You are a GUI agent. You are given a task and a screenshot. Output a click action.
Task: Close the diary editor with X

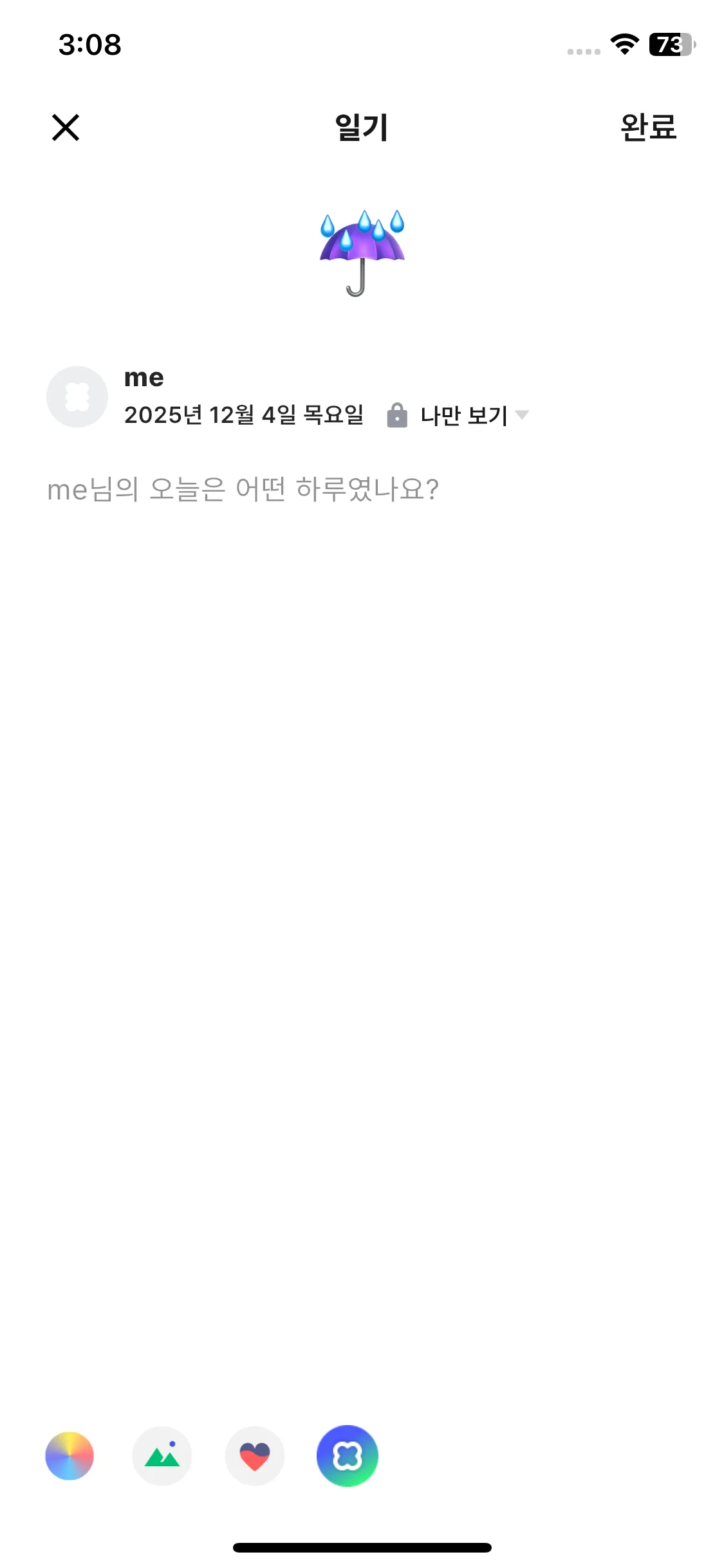tap(66, 127)
